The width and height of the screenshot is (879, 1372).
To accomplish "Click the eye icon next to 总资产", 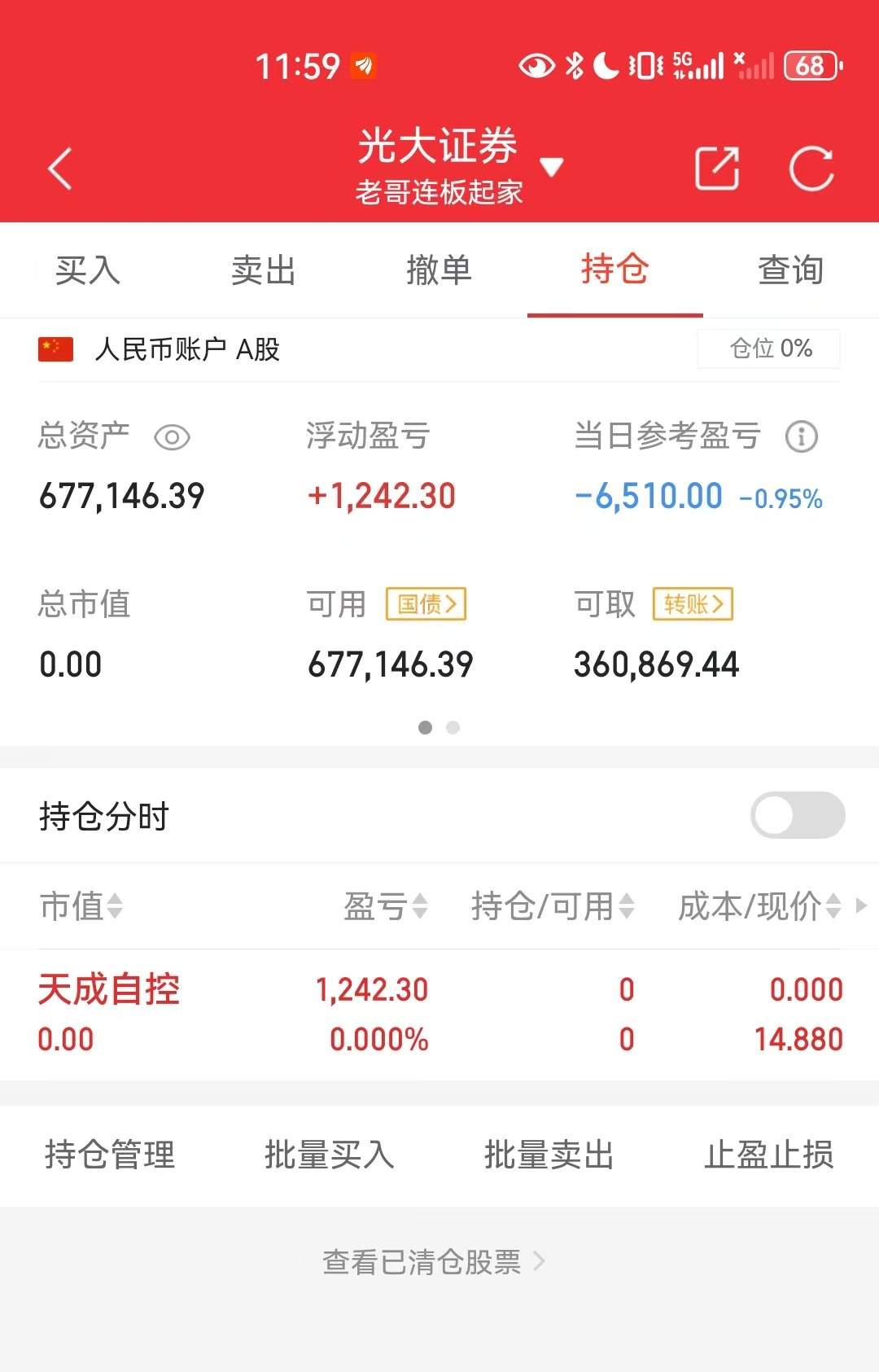I will coord(172,436).
